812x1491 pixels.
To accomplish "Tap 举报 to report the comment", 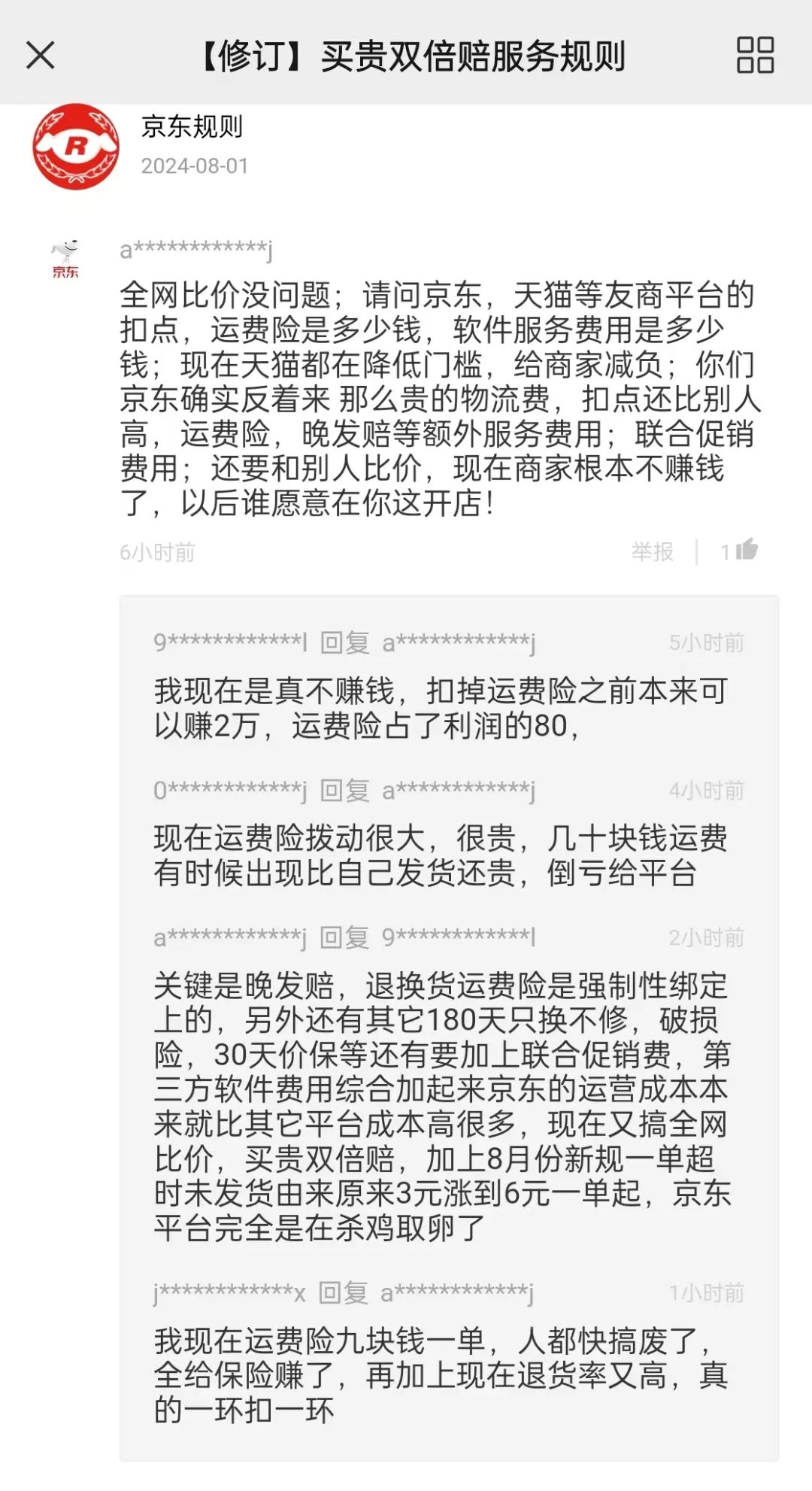I will [x=652, y=551].
